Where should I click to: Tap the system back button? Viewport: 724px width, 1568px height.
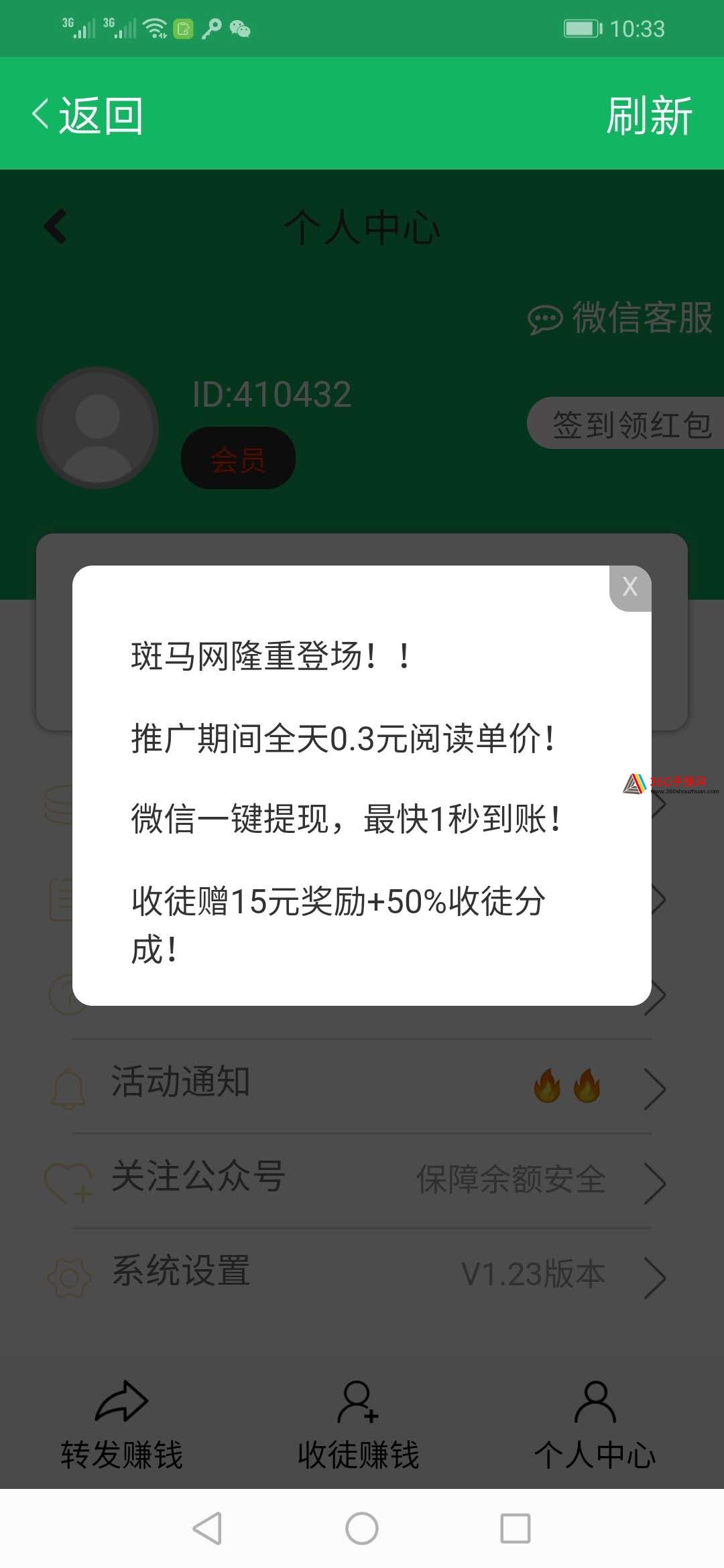[207, 1529]
